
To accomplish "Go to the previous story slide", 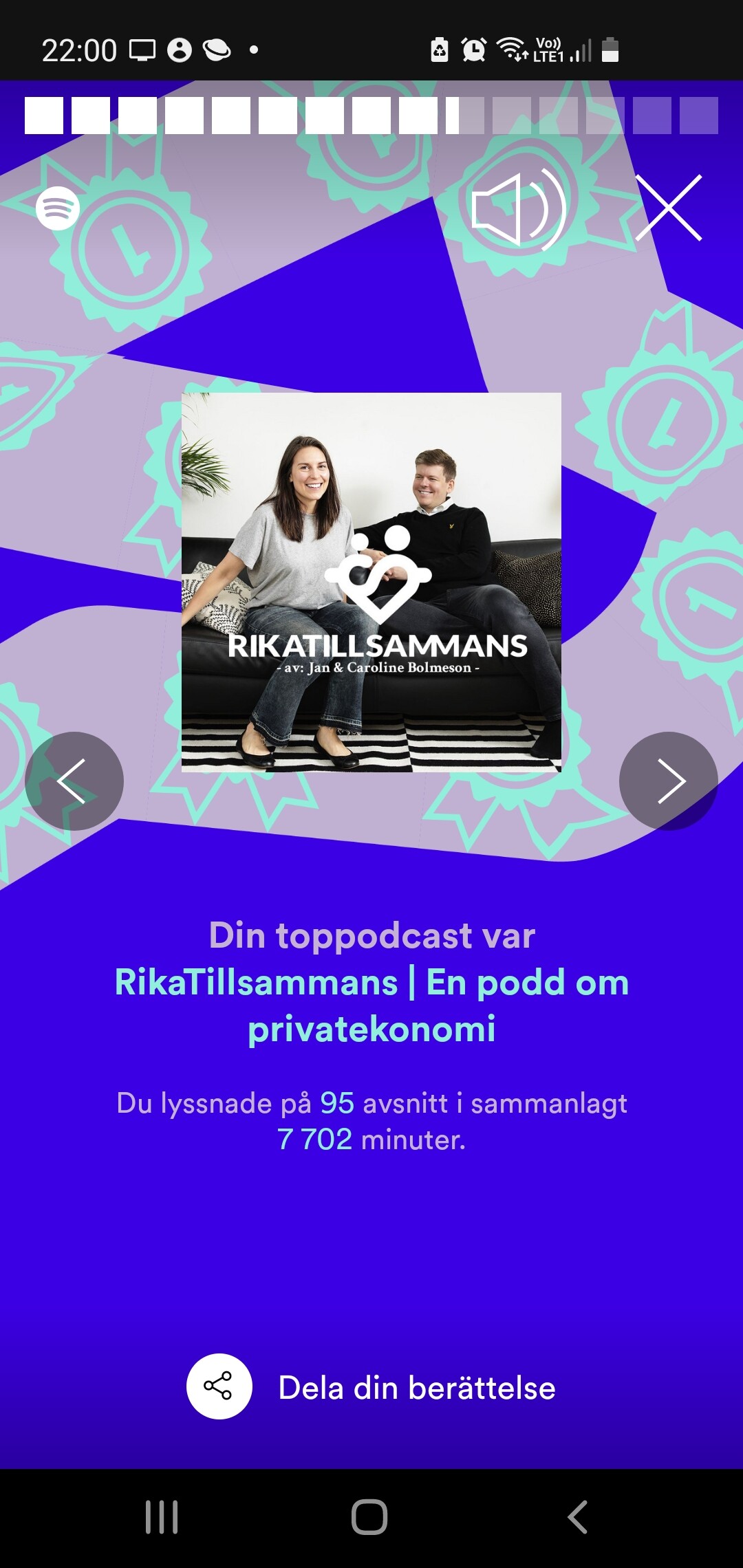I will (74, 781).
